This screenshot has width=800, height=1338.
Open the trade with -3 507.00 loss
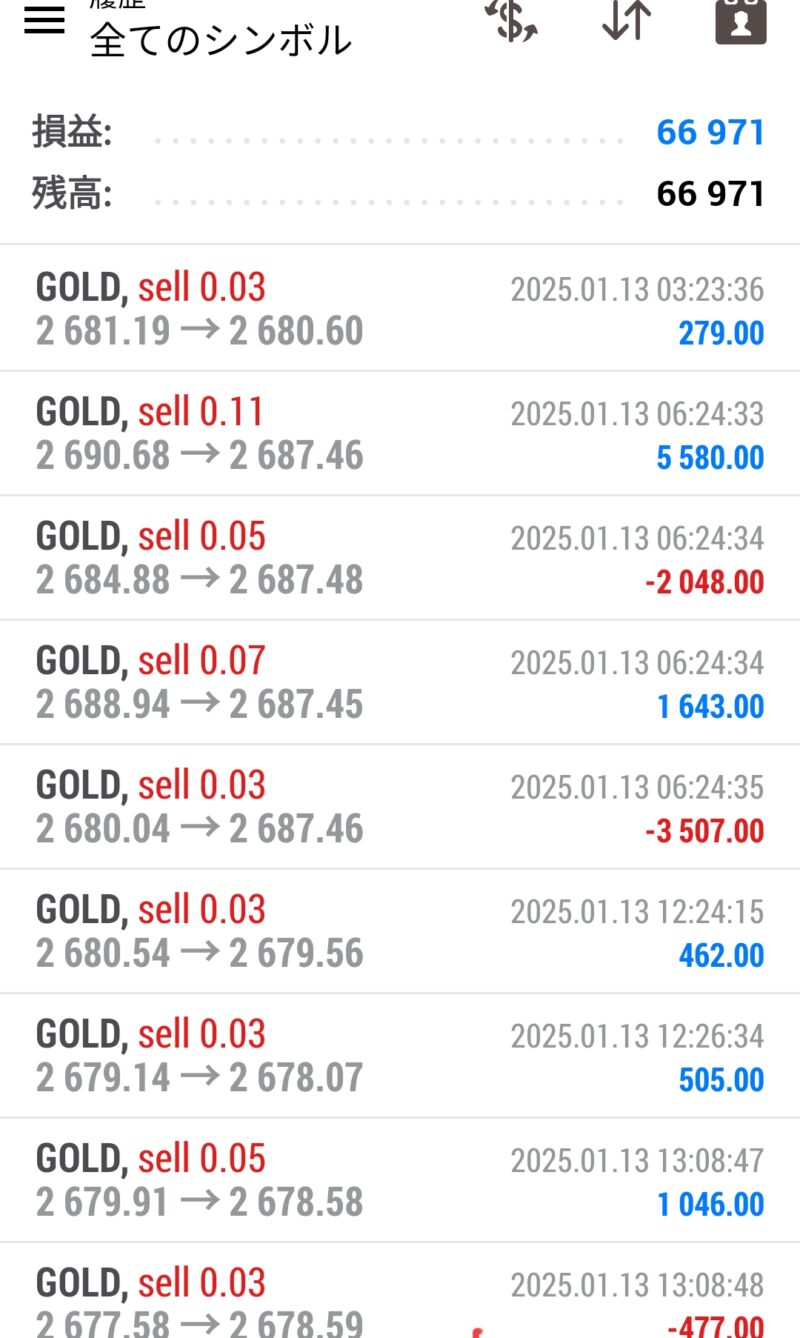(x=400, y=807)
